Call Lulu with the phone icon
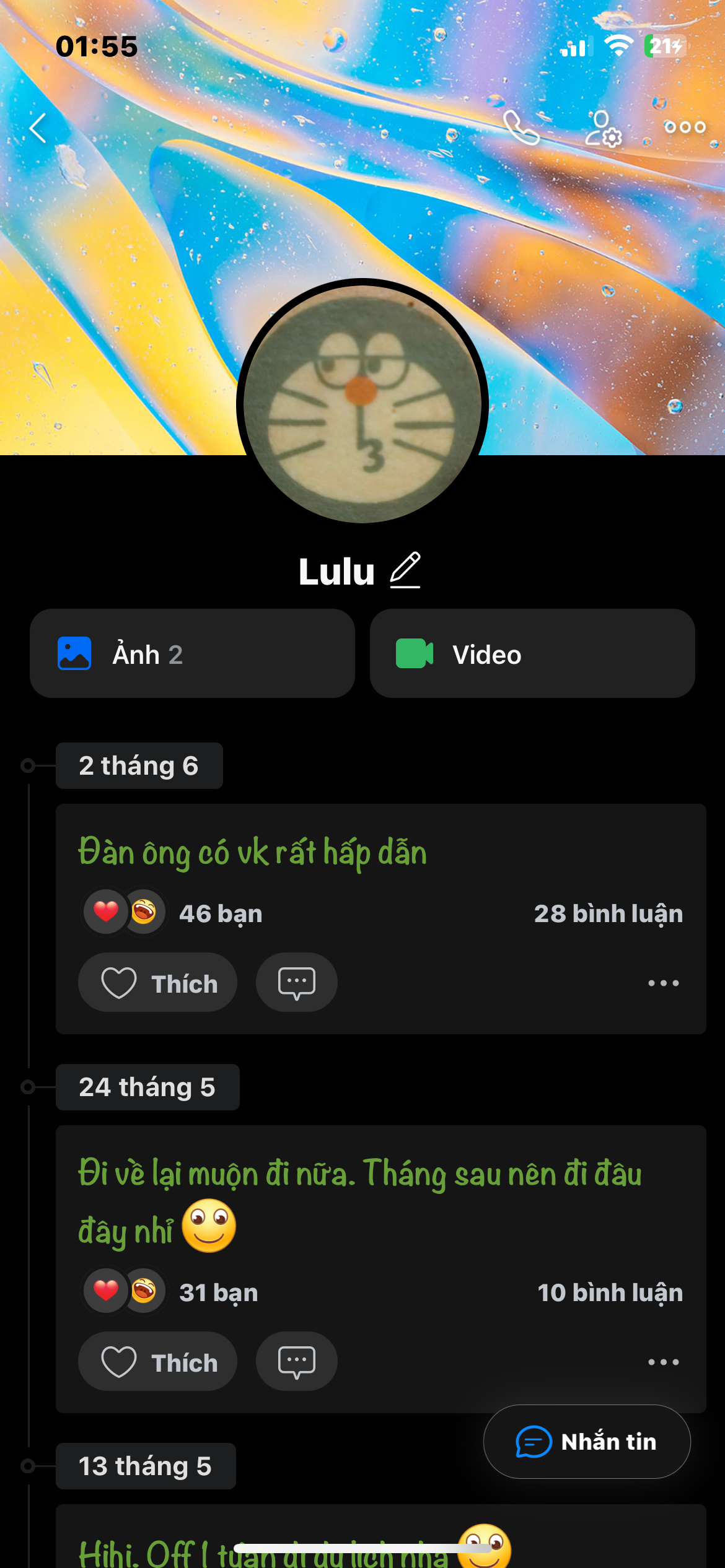725x1568 pixels. pos(521,128)
